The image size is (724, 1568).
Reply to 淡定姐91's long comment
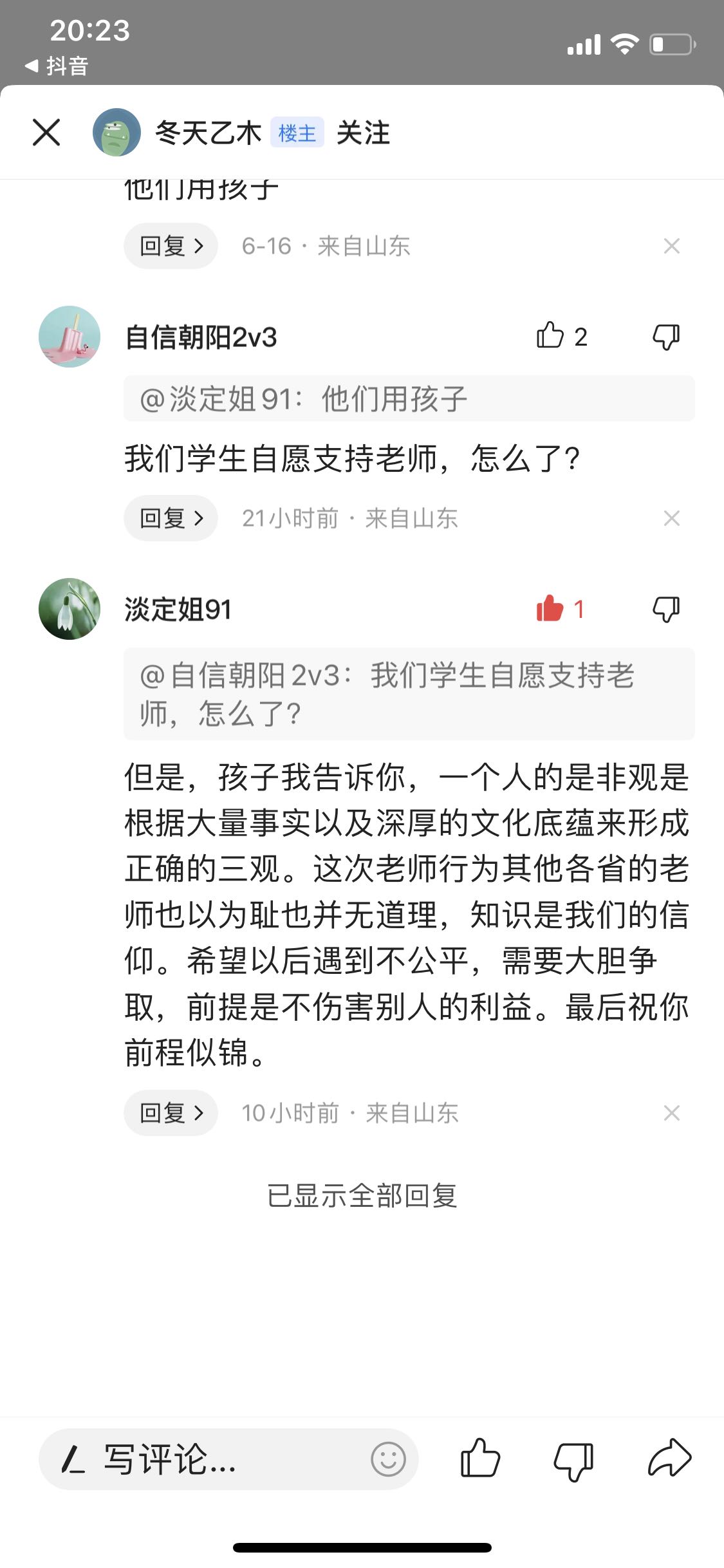(171, 1113)
